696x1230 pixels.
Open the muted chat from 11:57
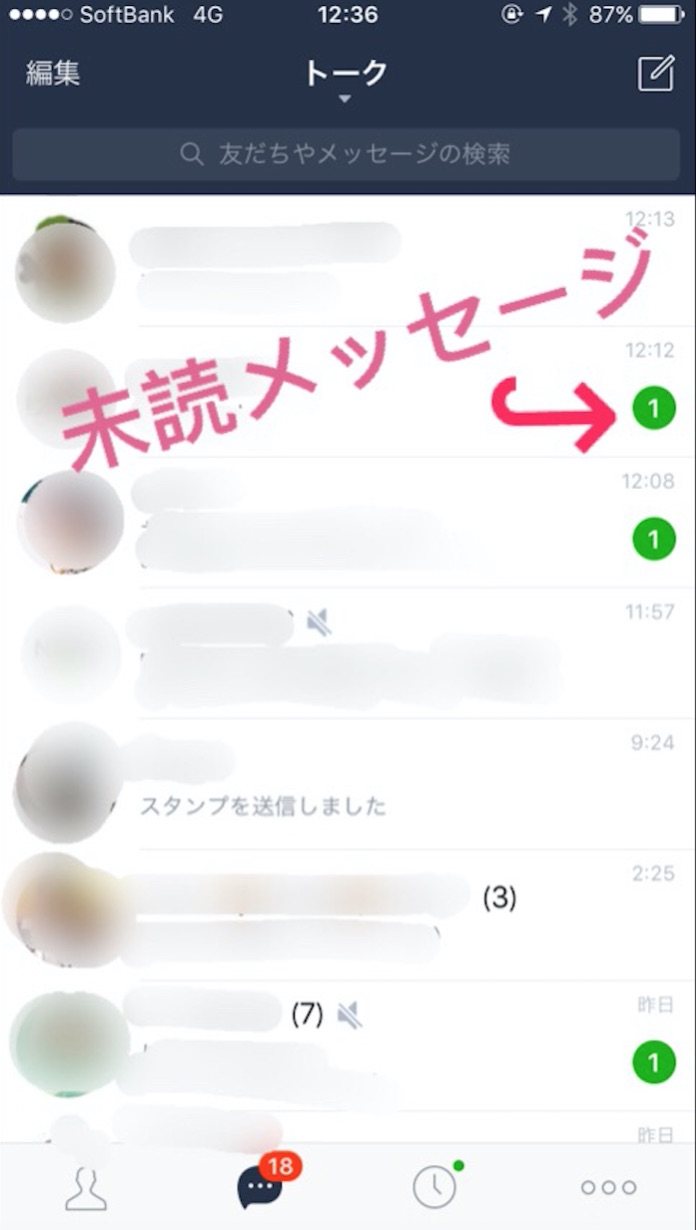348,655
